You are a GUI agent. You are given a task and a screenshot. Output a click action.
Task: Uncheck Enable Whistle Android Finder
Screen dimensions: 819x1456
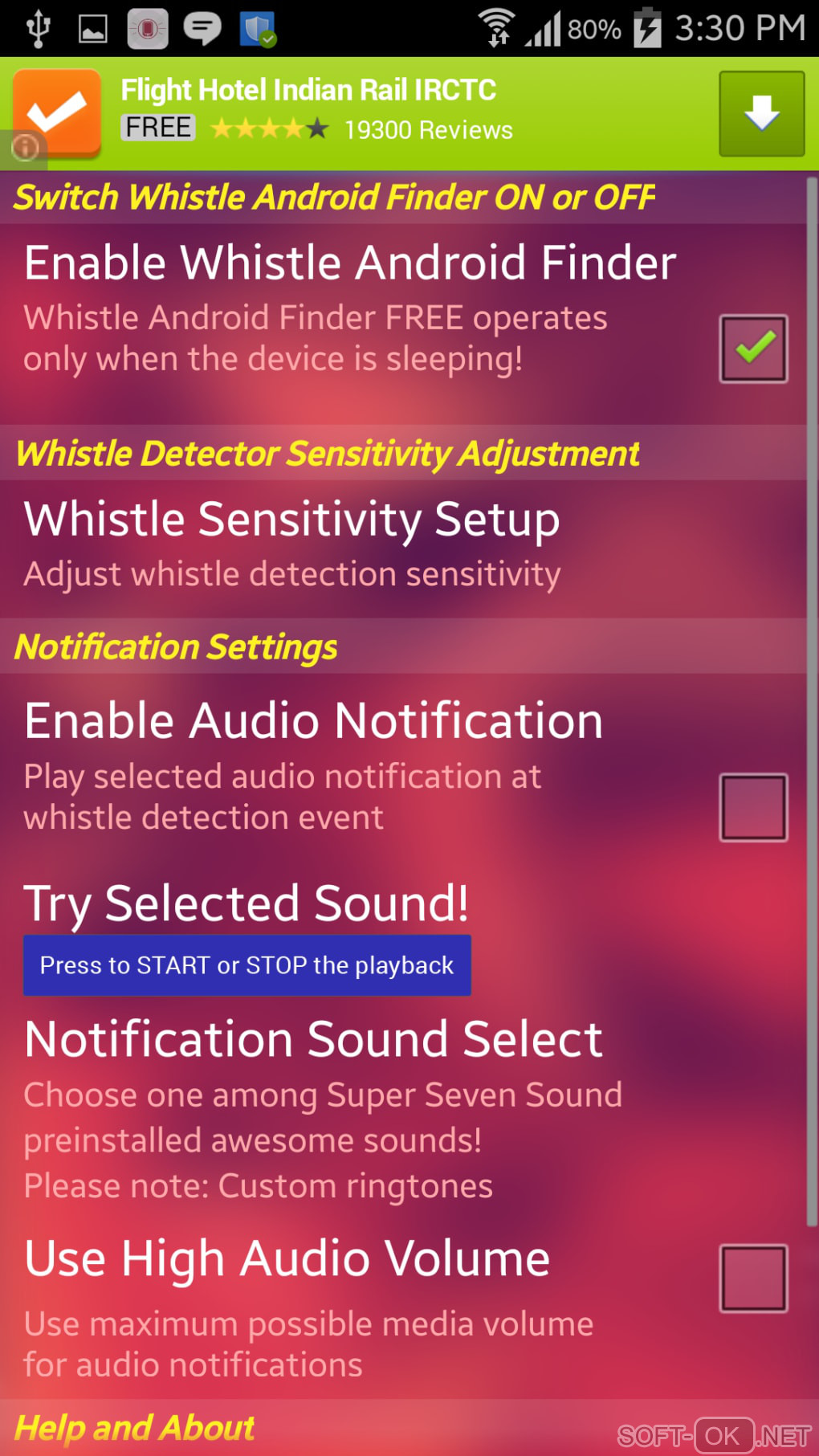click(x=752, y=349)
